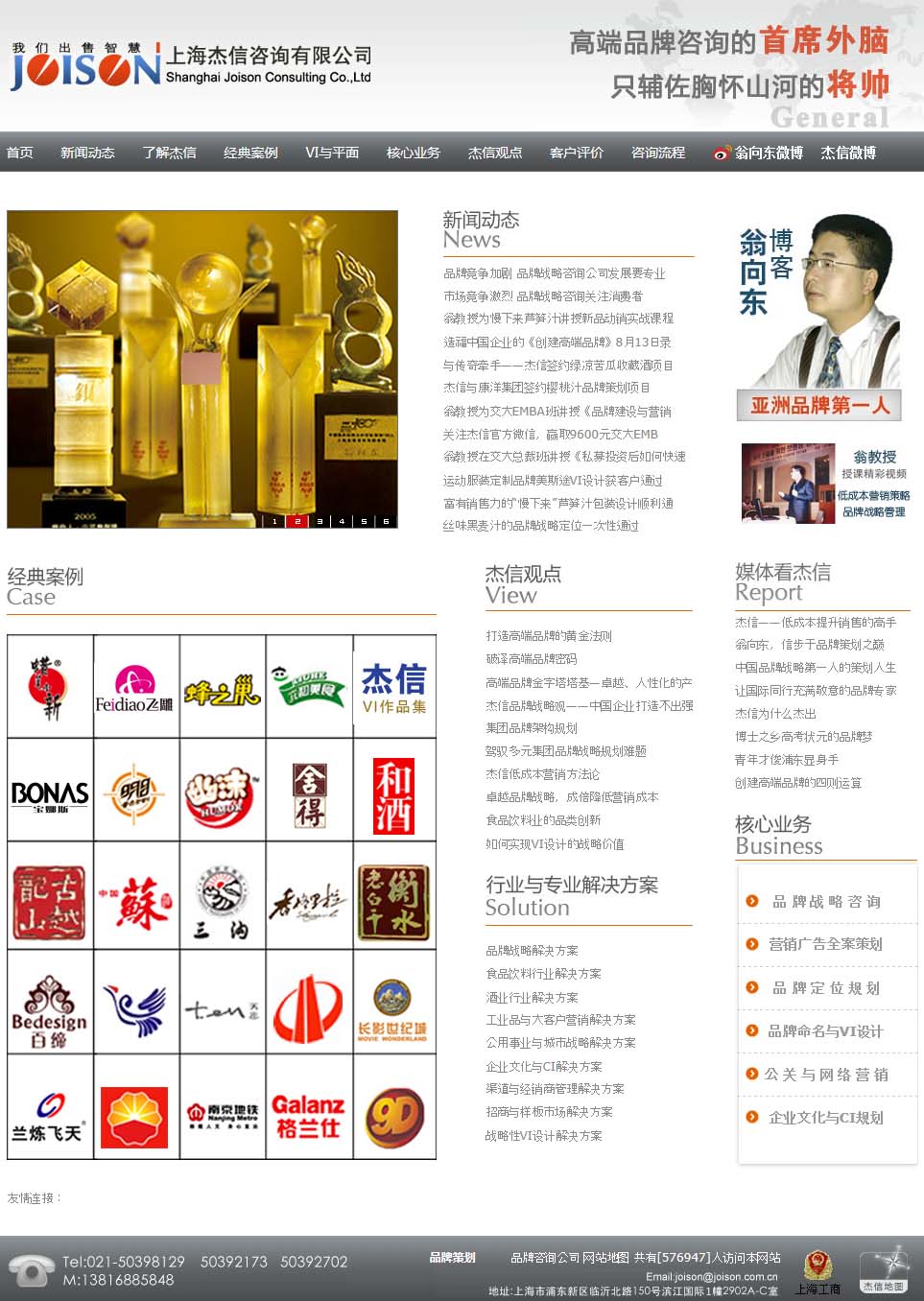Go to 首页 home page

tap(19, 153)
